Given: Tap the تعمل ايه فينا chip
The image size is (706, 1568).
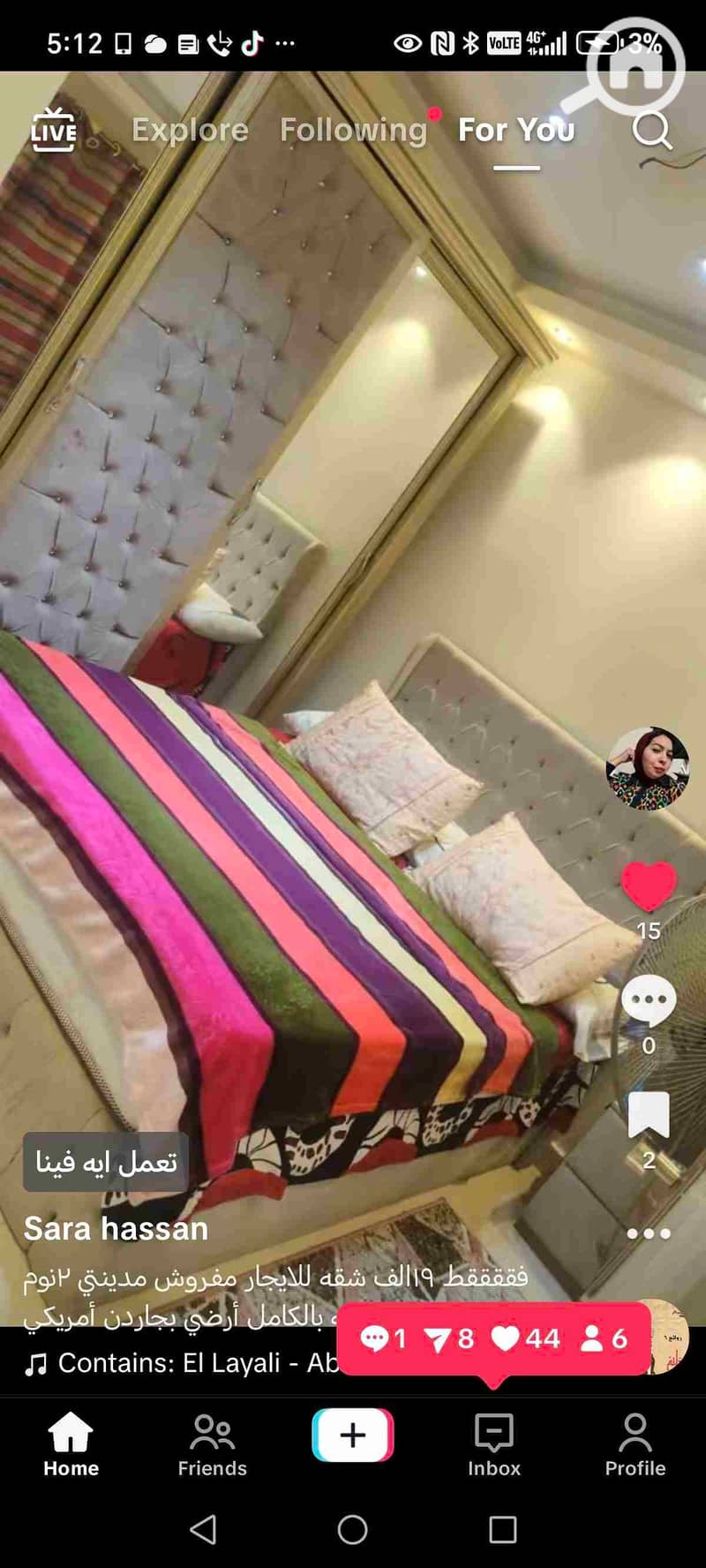Looking at the screenshot, I should point(106,1163).
